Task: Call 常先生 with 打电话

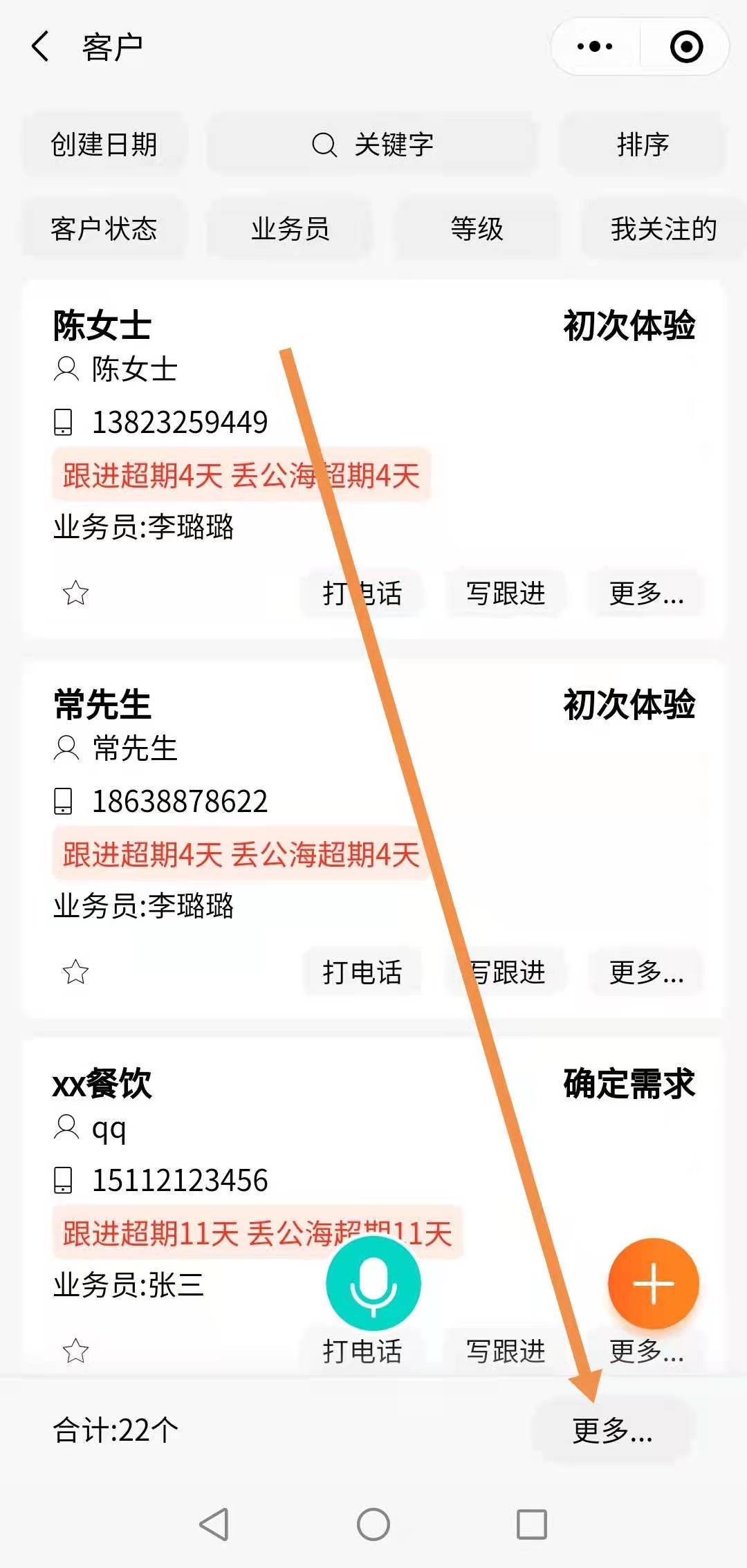Action: point(362,972)
